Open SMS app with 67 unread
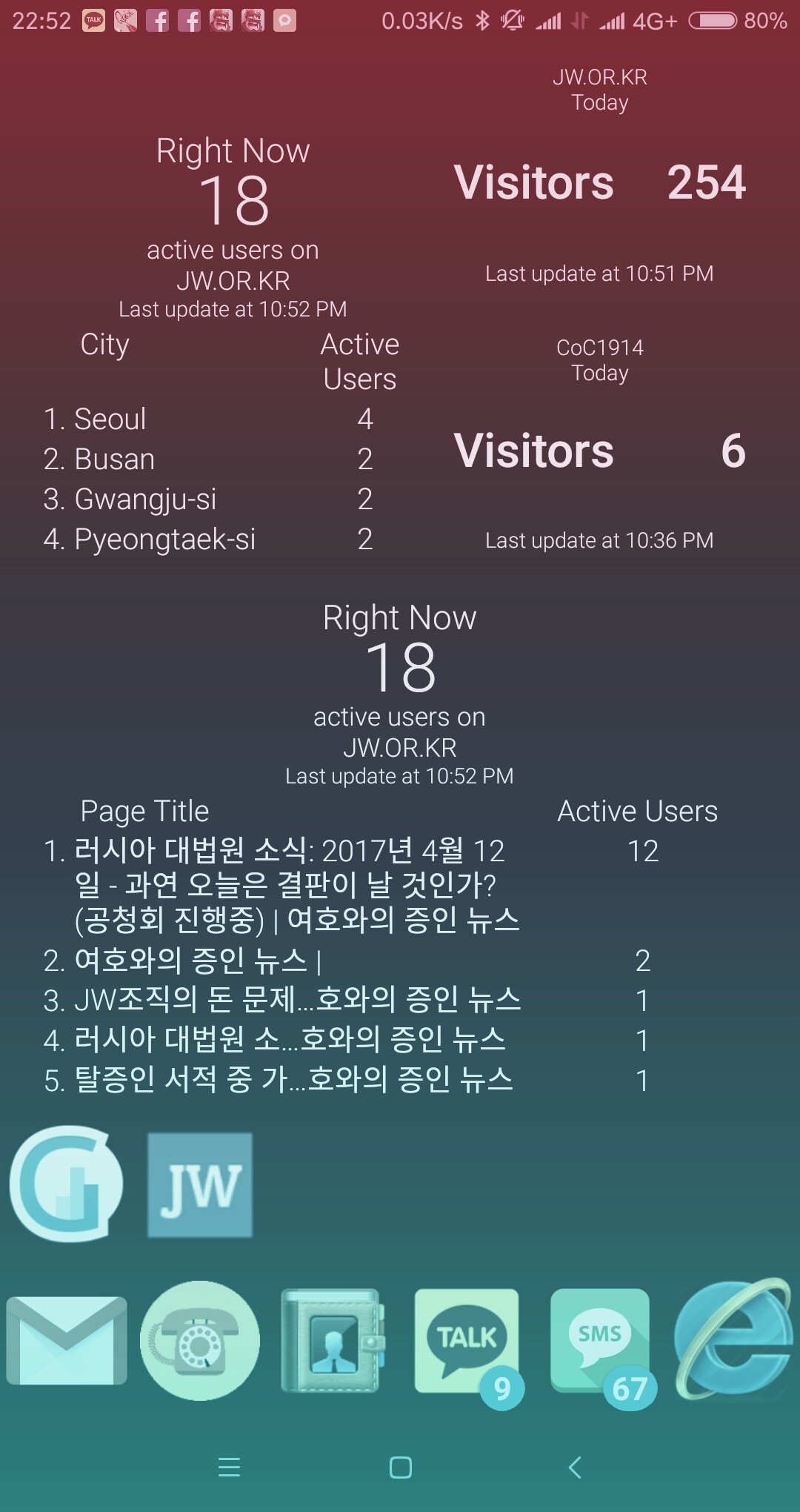800x1512 pixels. 600,1340
